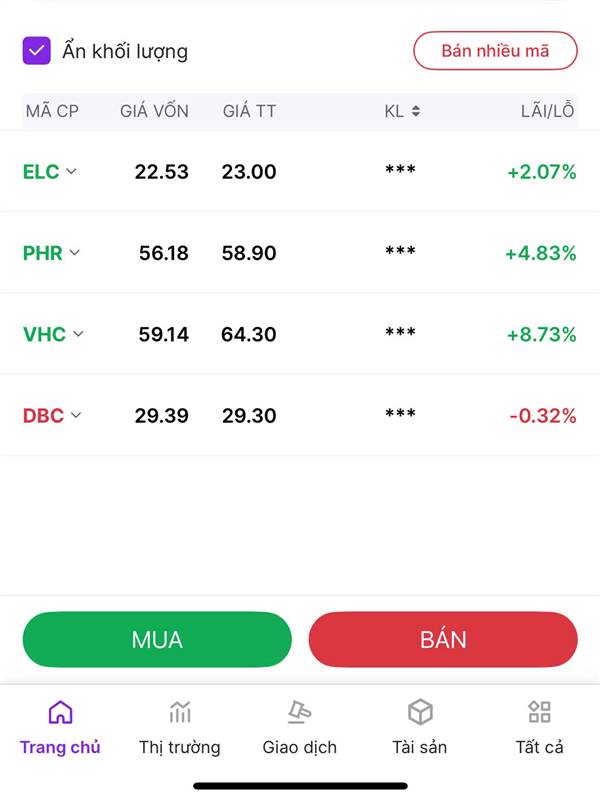The height and width of the screenshot is (800, 600).
Task: Switch to the Thị trường tab
Action: pos(180,728)
